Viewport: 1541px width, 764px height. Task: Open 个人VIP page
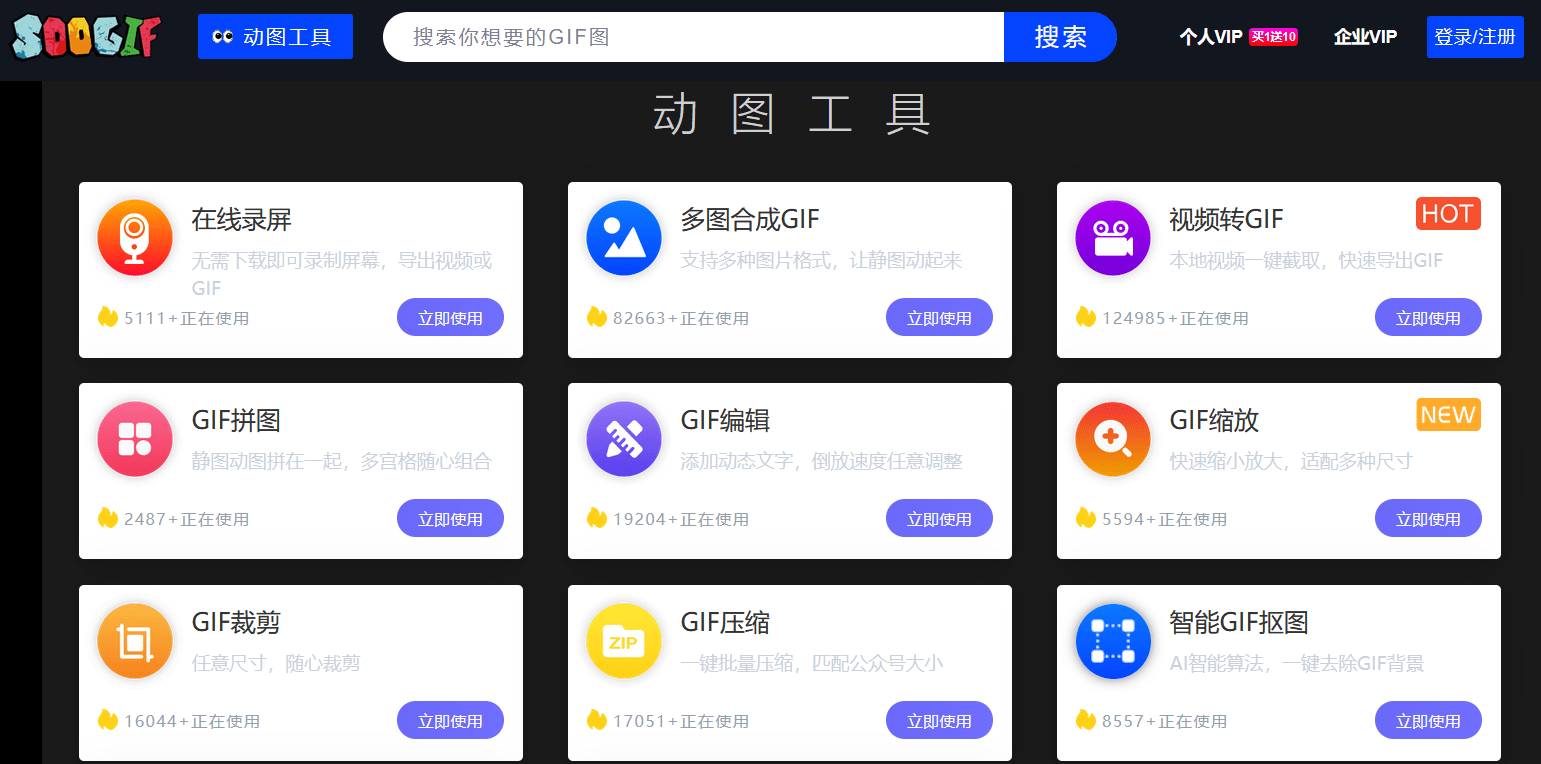point(1211,37)
